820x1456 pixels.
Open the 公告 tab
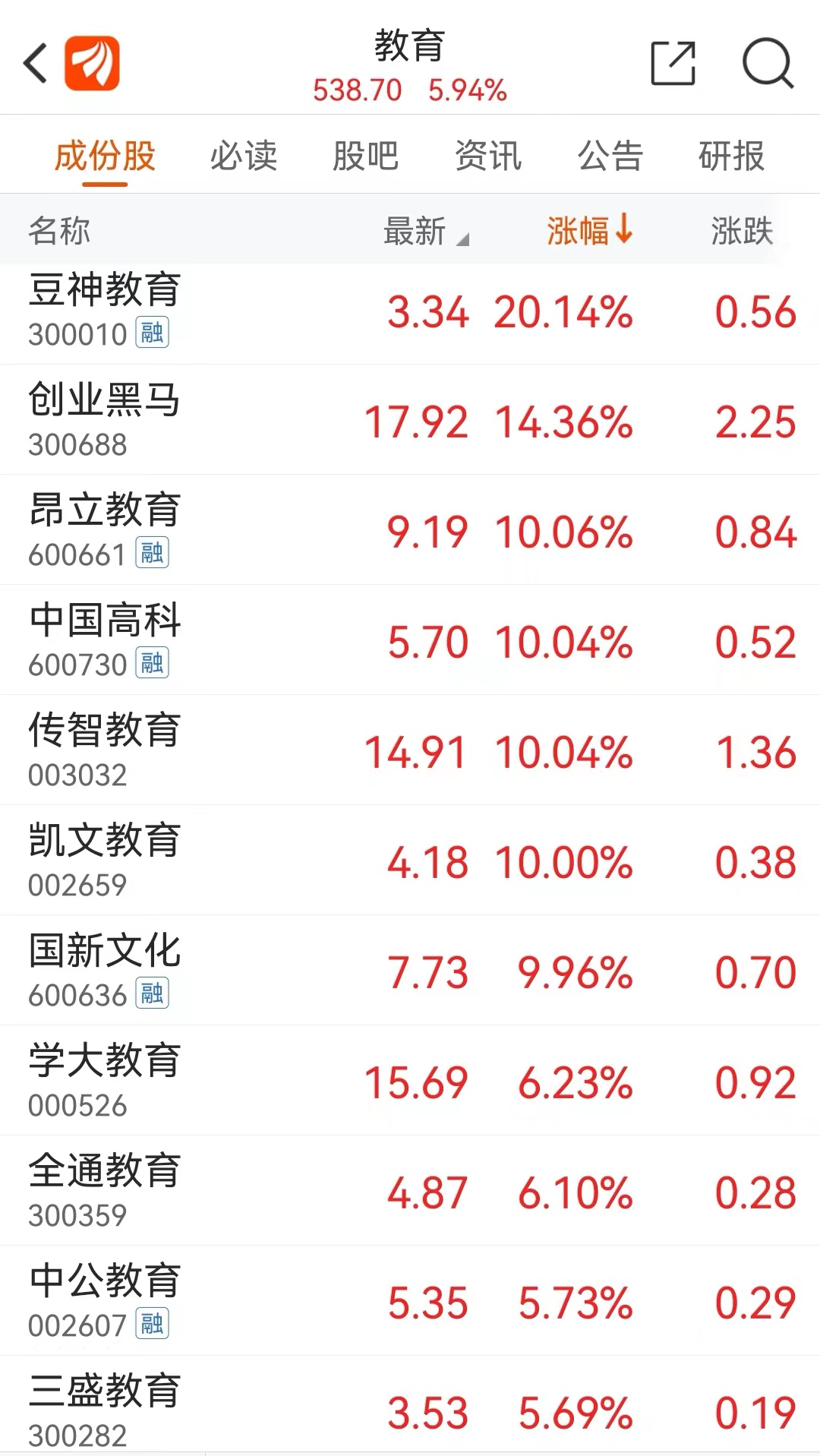coord(610,156)
